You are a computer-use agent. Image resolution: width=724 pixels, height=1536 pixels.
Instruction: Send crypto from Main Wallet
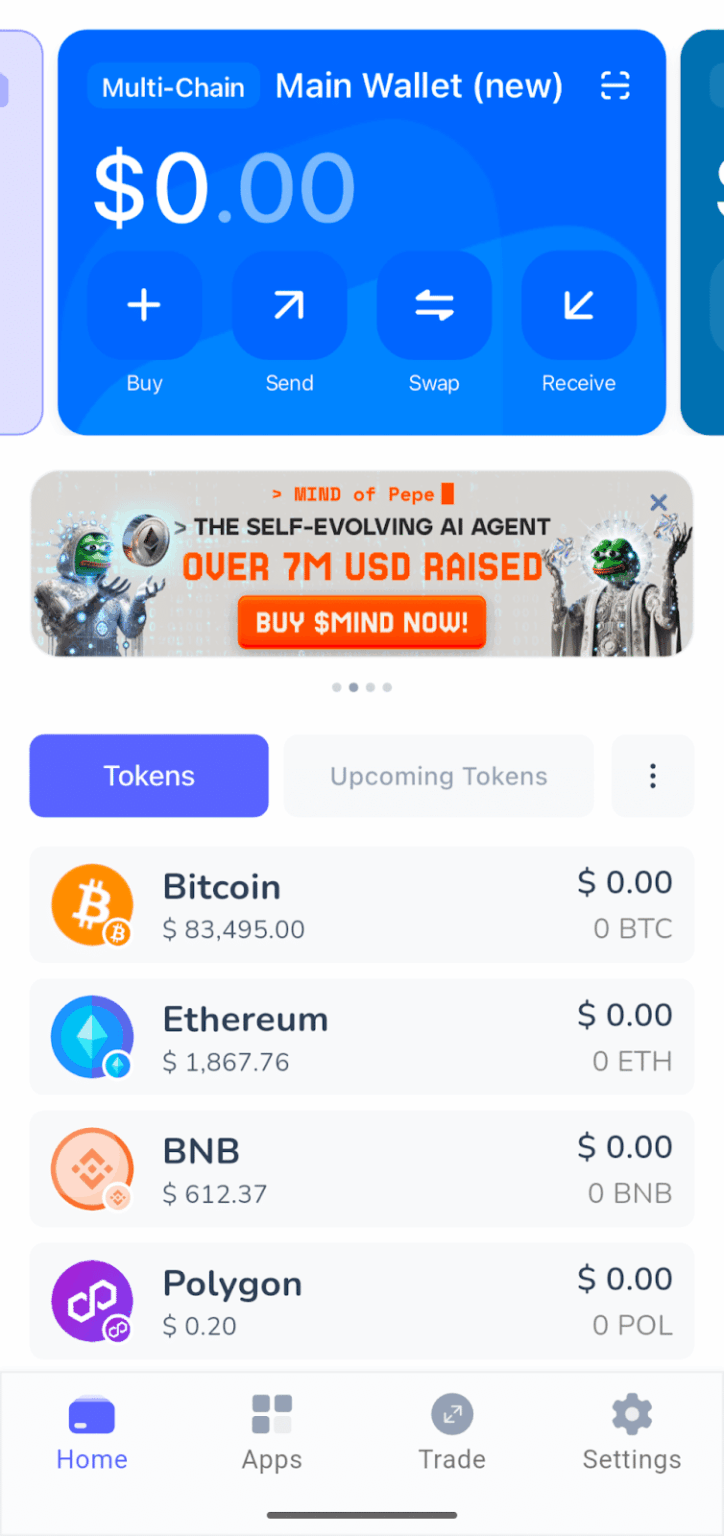click(x=289, y=306)
